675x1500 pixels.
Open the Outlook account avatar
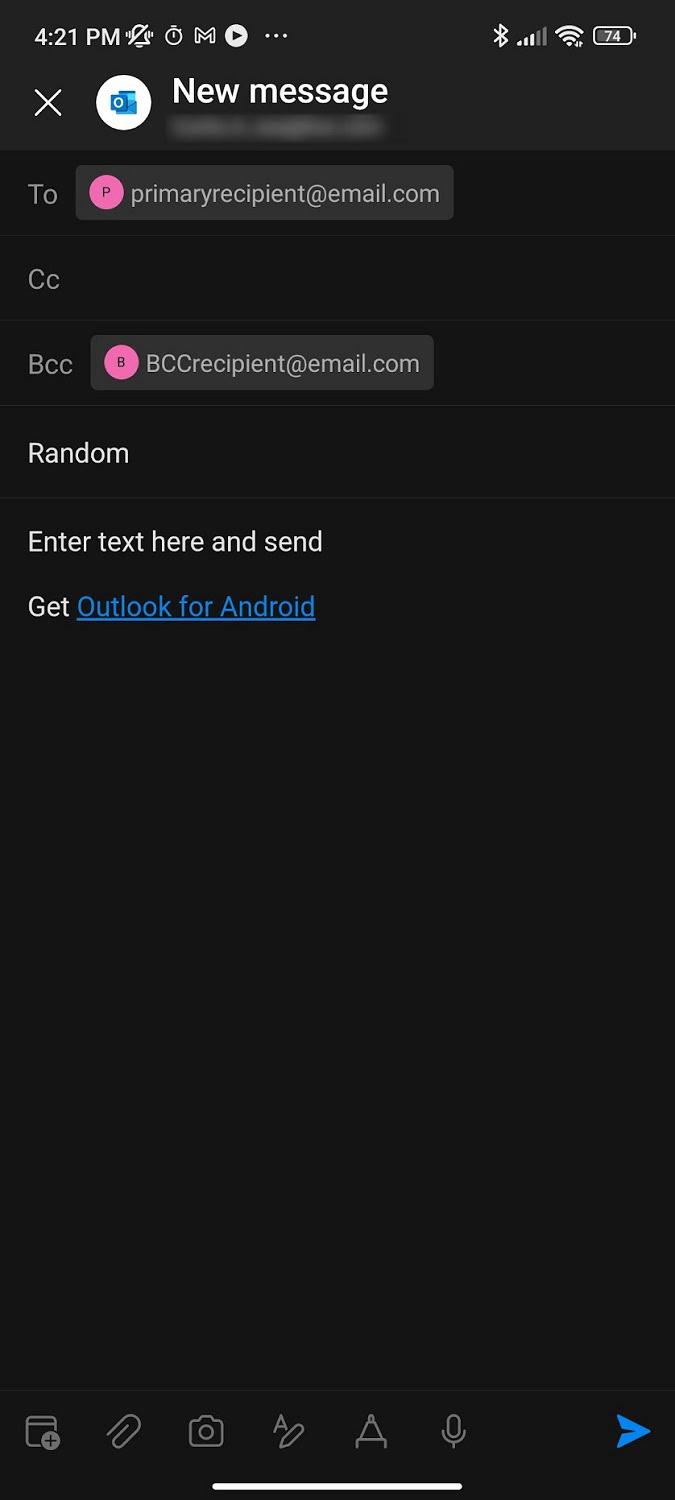[x=124, y=102]
